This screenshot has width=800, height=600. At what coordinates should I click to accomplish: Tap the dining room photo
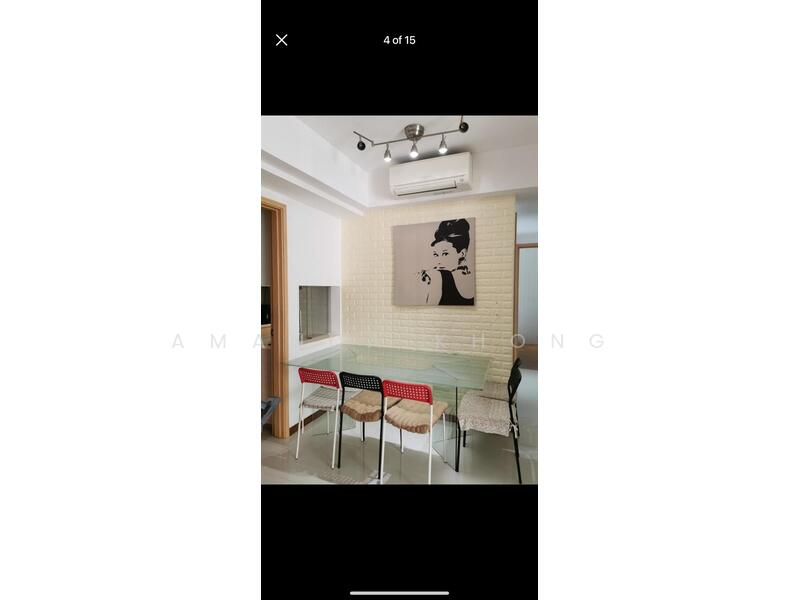(399, 300)
